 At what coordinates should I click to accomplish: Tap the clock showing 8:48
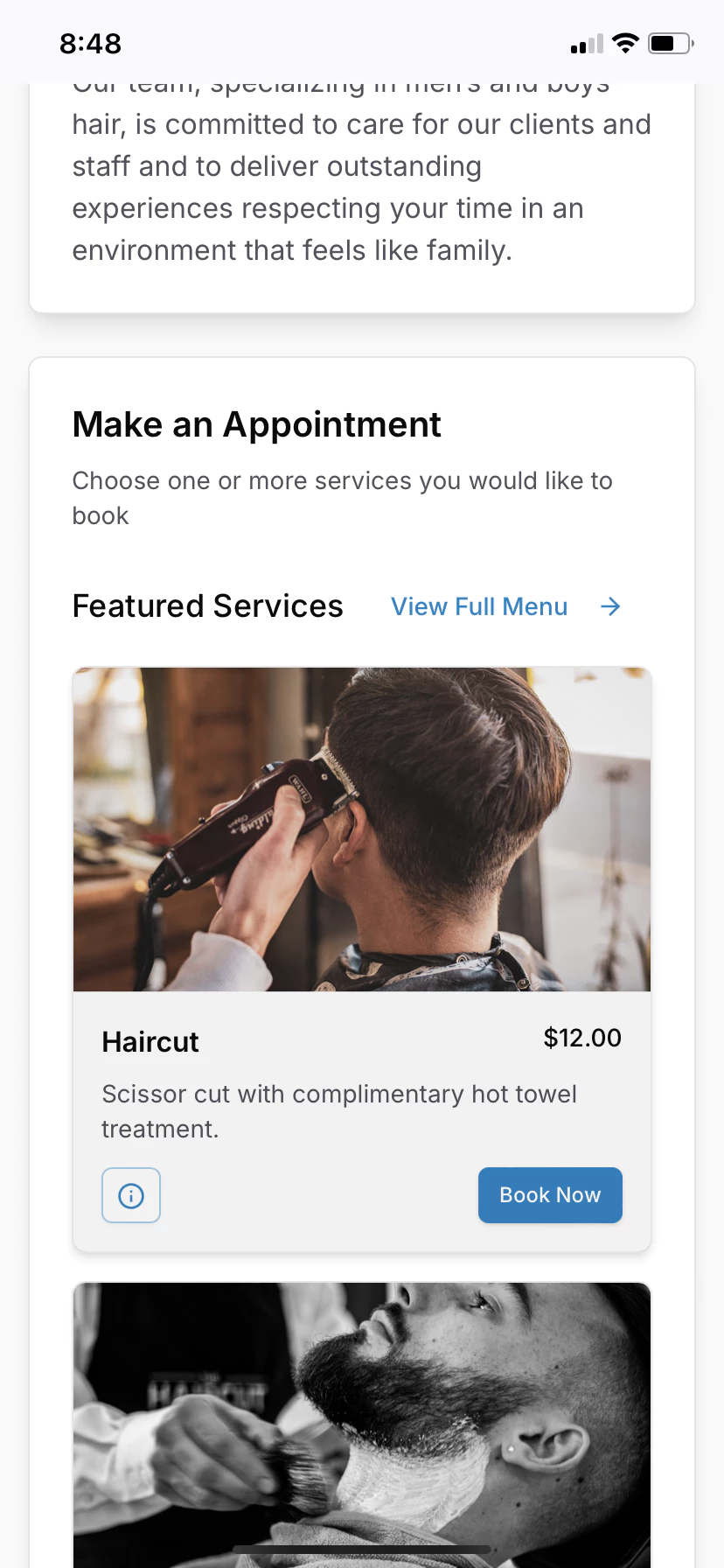pos(90,43)
